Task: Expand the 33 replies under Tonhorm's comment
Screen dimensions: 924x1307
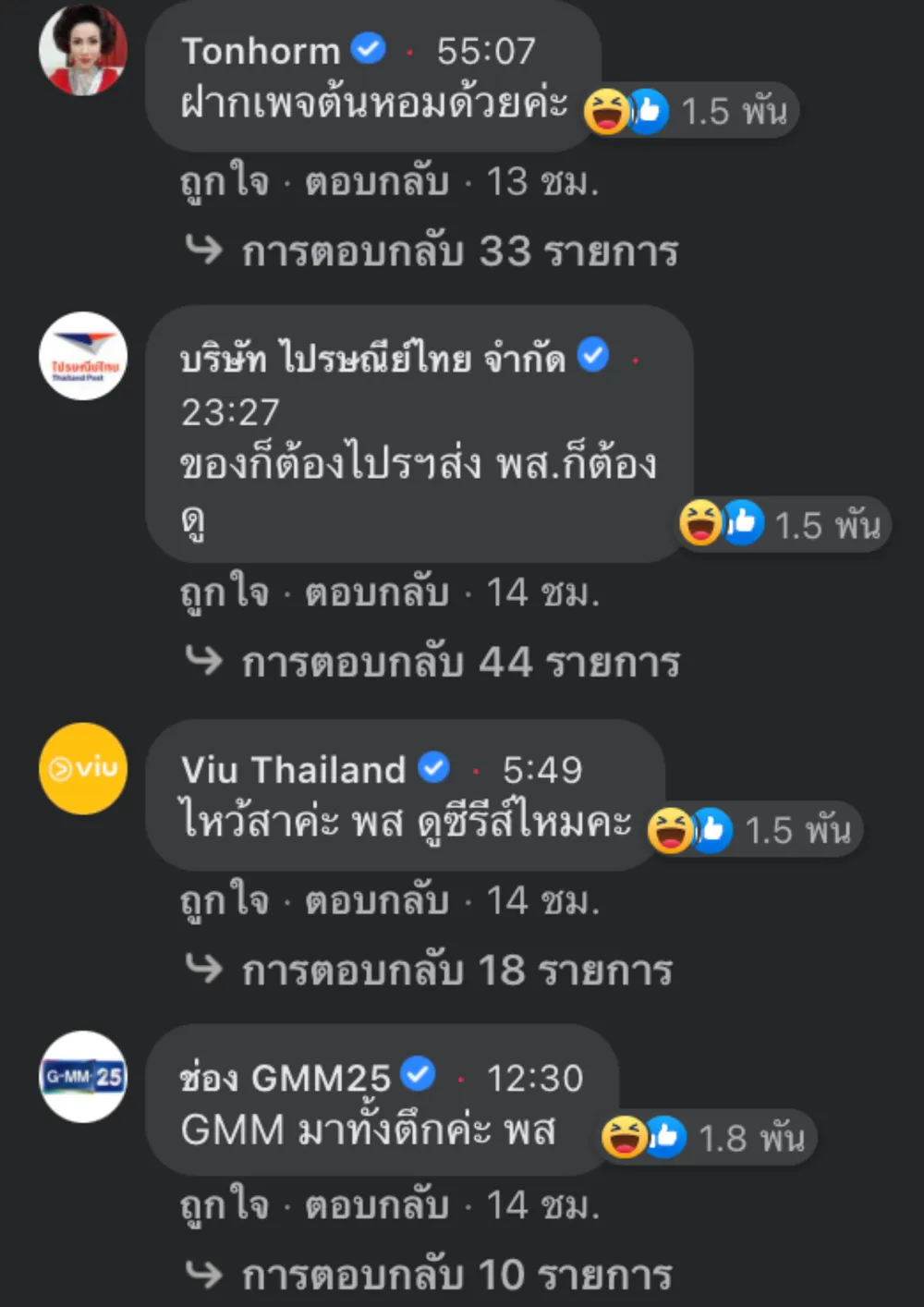Action: point(459,251)
